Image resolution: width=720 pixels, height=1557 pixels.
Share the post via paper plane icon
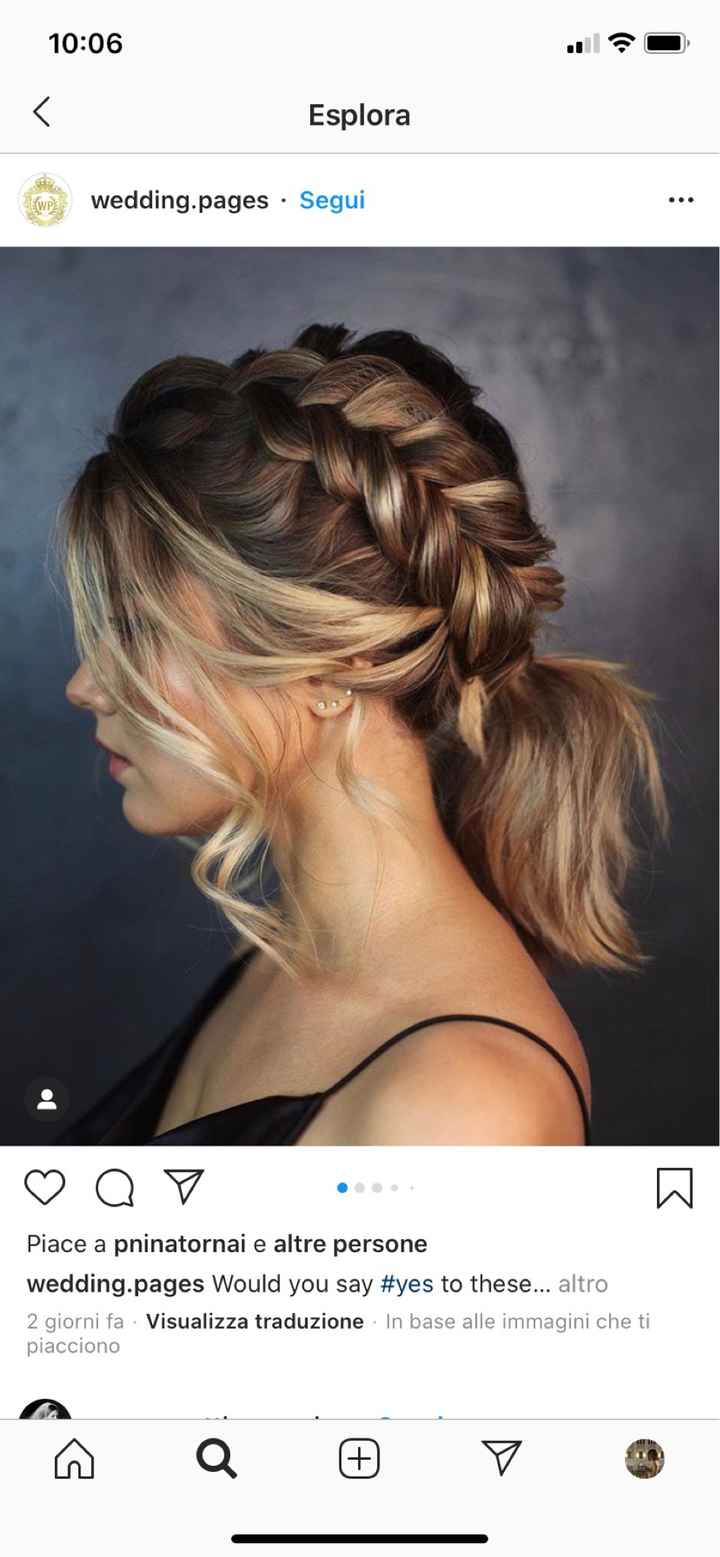click(x=184, y=1186)
